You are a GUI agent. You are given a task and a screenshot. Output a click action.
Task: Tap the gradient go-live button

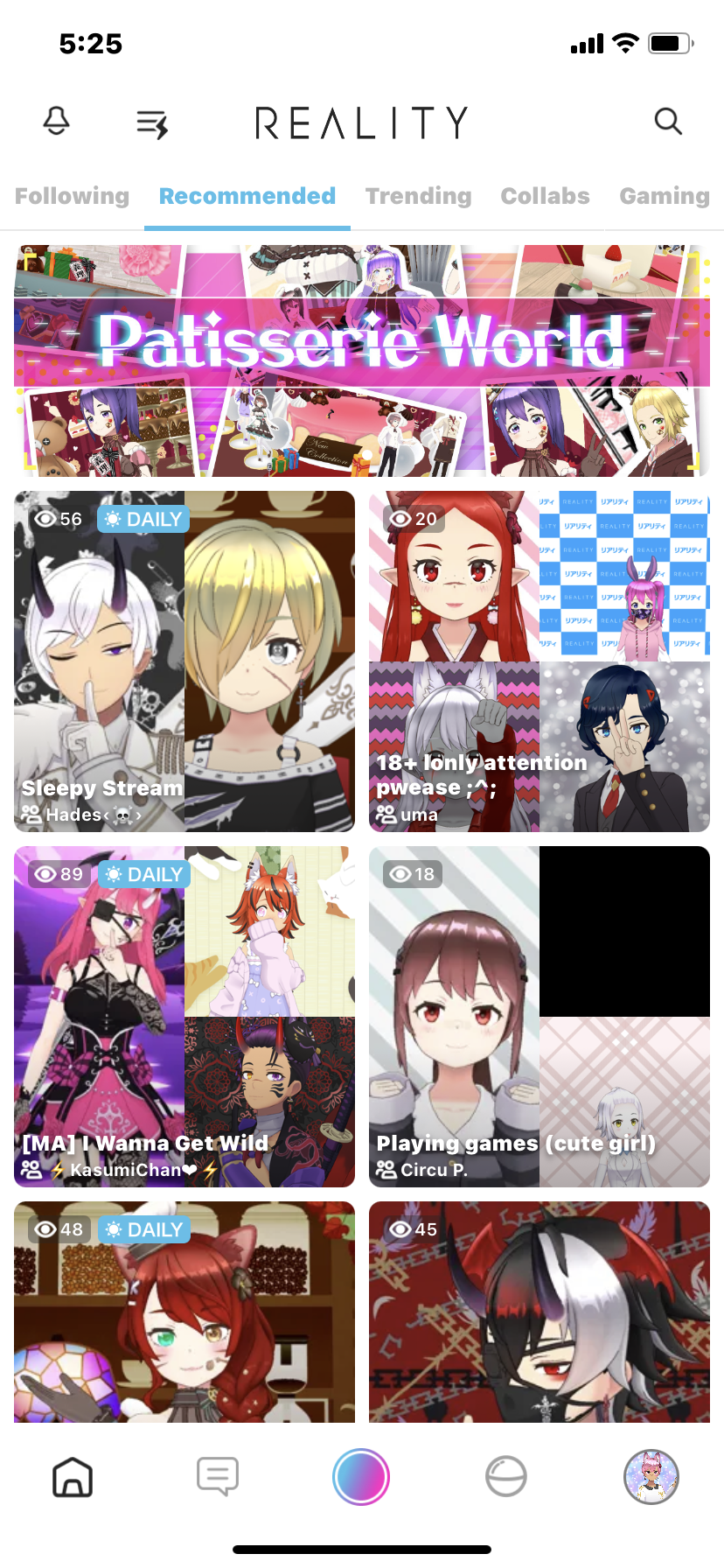click(x=361, y=1477)
